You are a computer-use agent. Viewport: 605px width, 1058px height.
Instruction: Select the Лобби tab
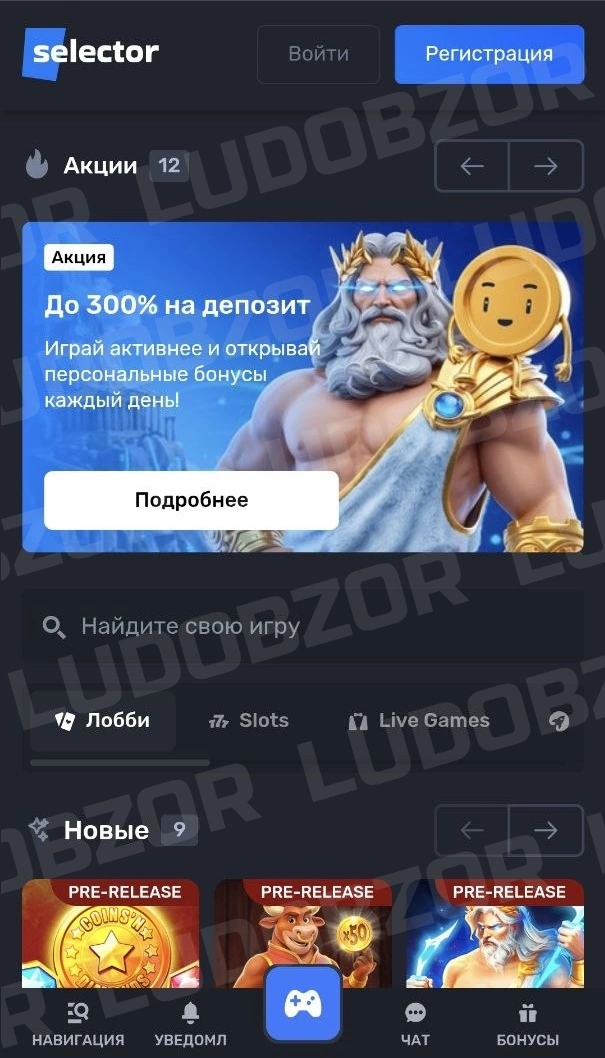(103, 721)
